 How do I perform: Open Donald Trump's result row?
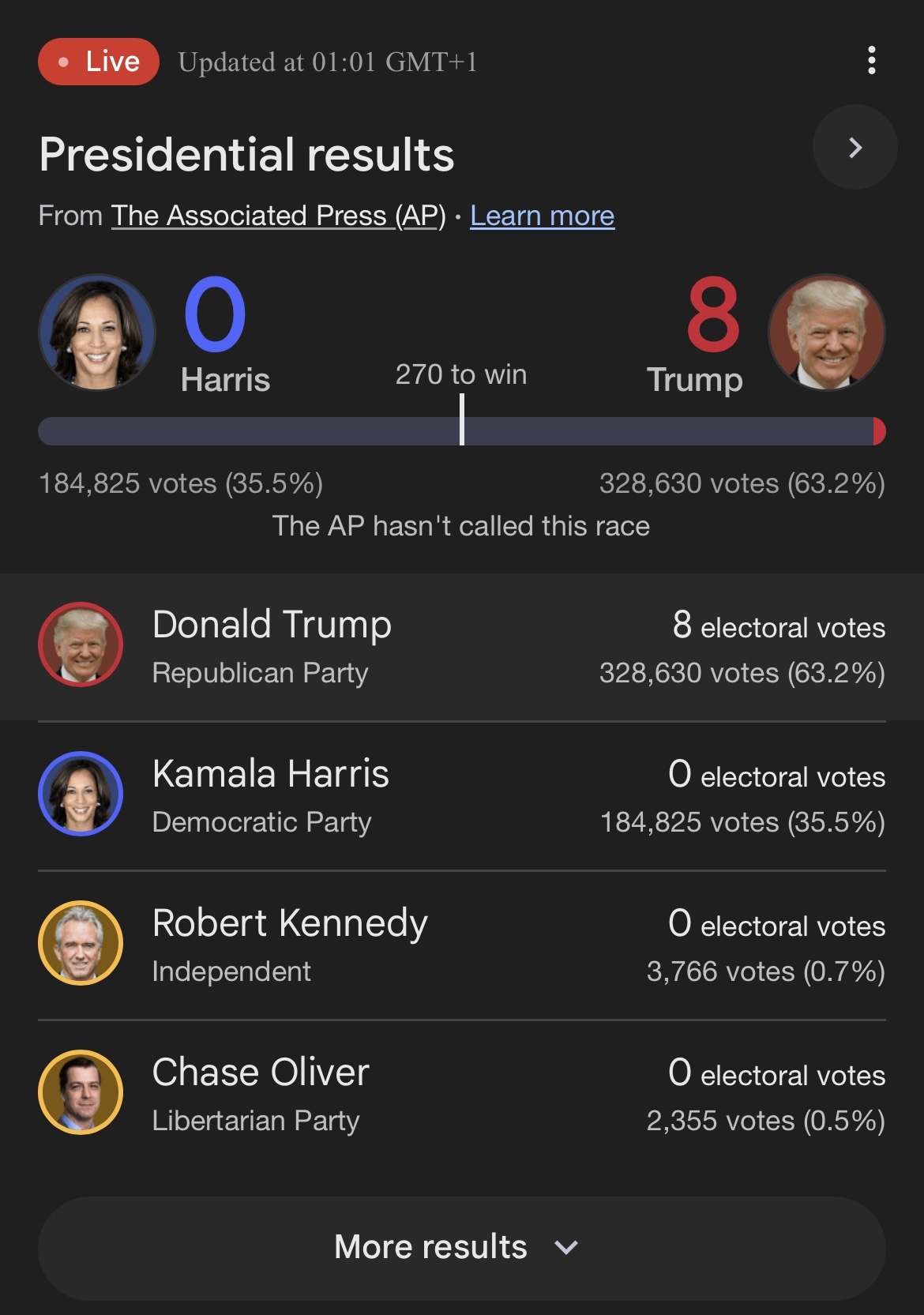(461, 647)
